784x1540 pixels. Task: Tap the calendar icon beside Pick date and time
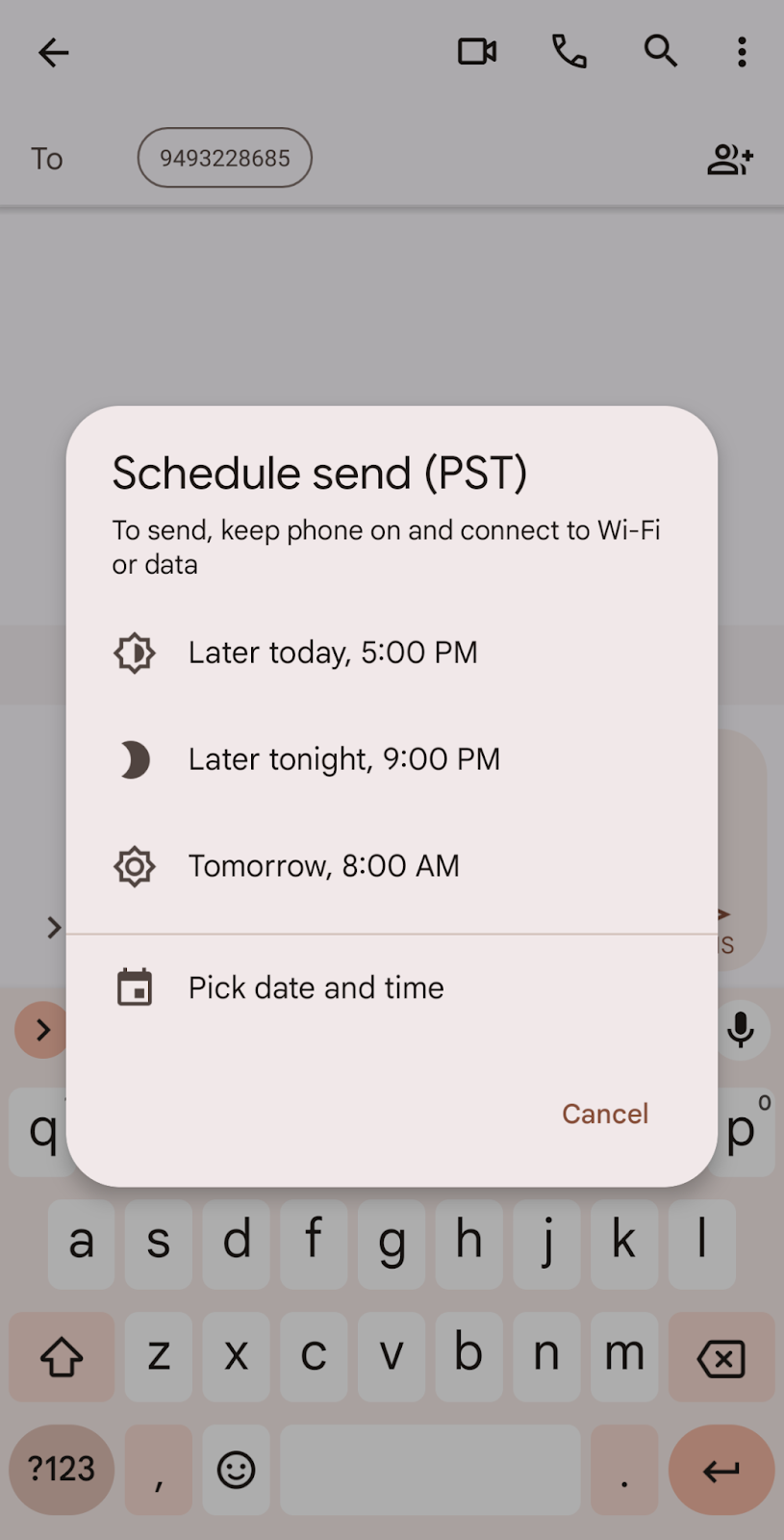tap(134, 987)
